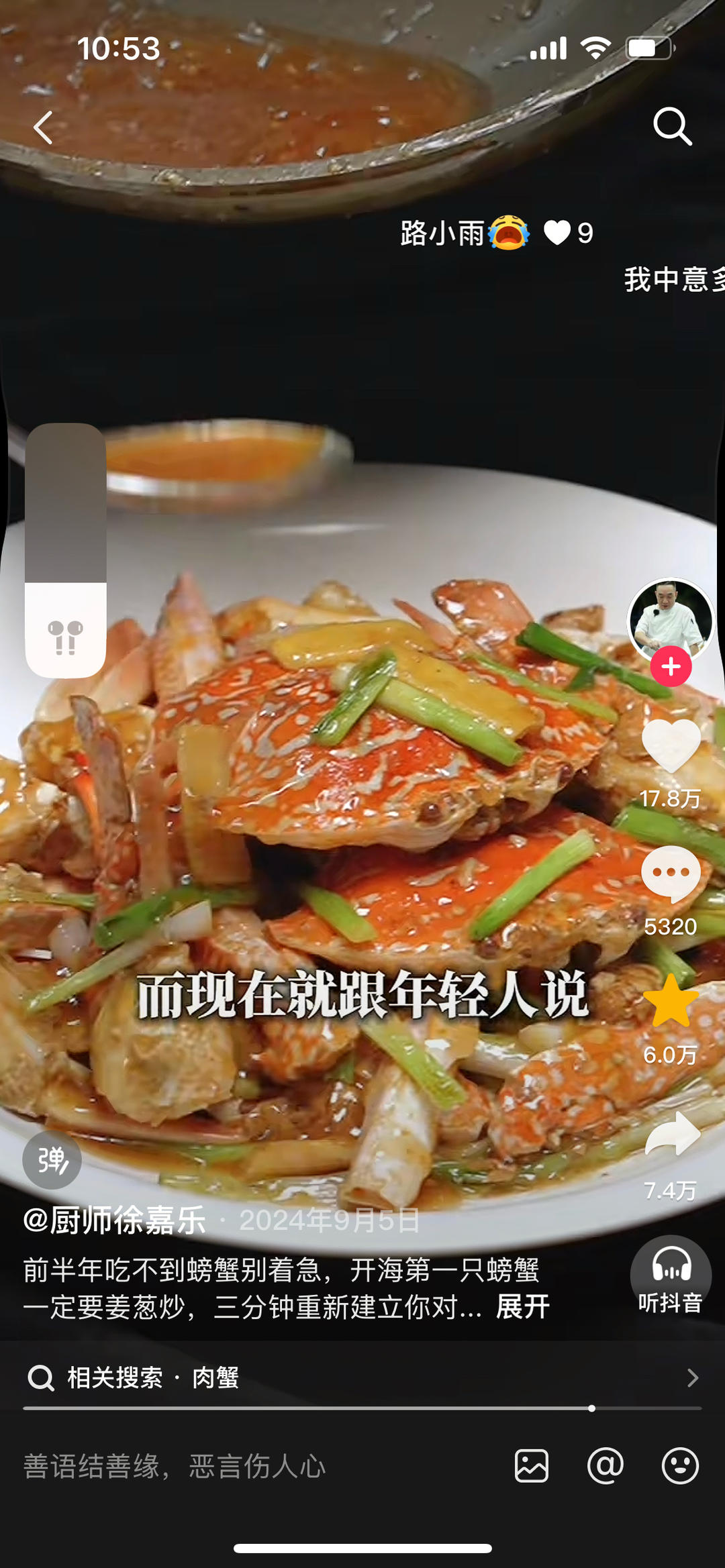725x1568 pixels.
Task: Go back with the top-left arrow
Action: click(x=44, y=127)
